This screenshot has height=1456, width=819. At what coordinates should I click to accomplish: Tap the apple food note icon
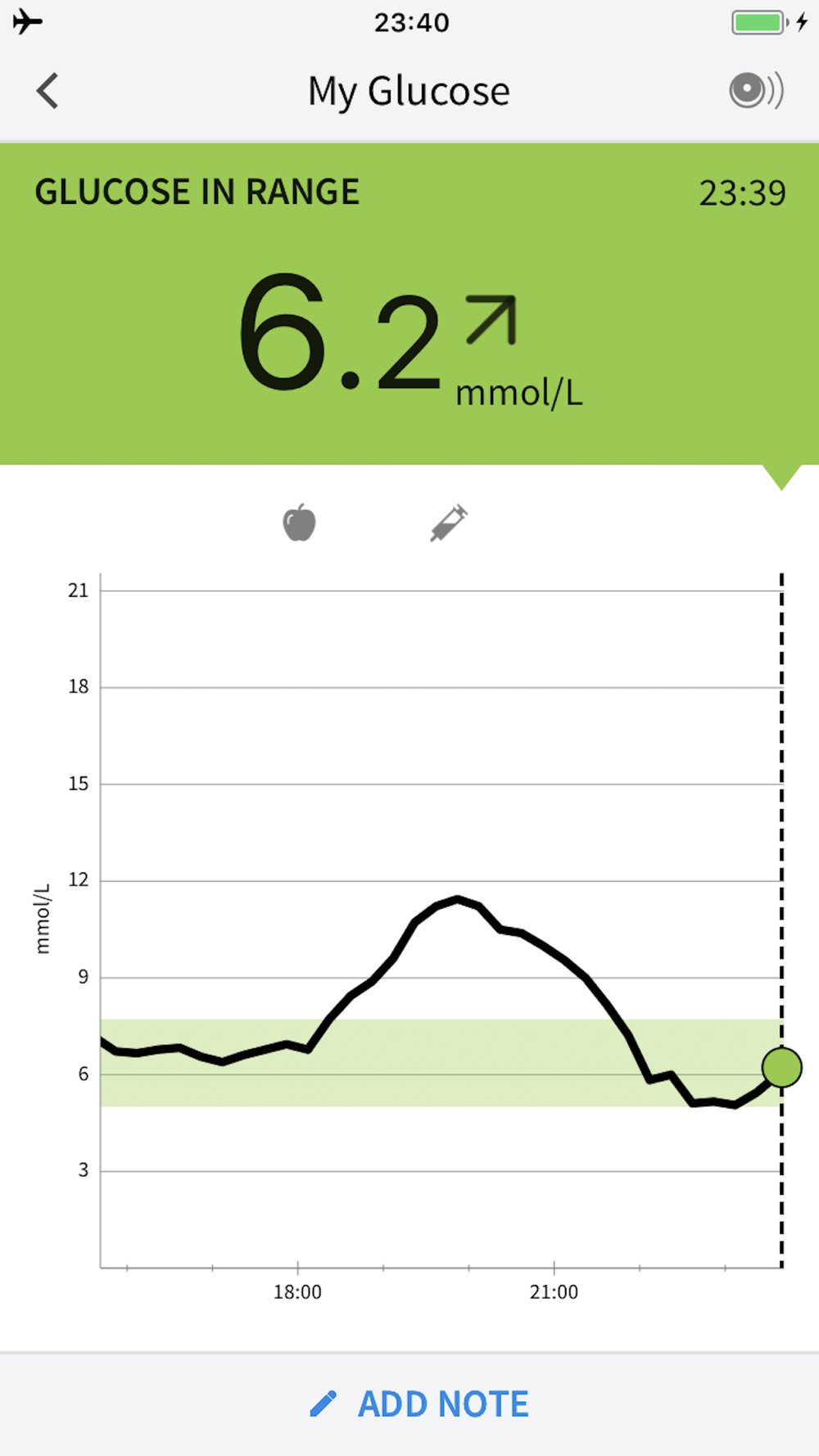[x=299, y=522]
